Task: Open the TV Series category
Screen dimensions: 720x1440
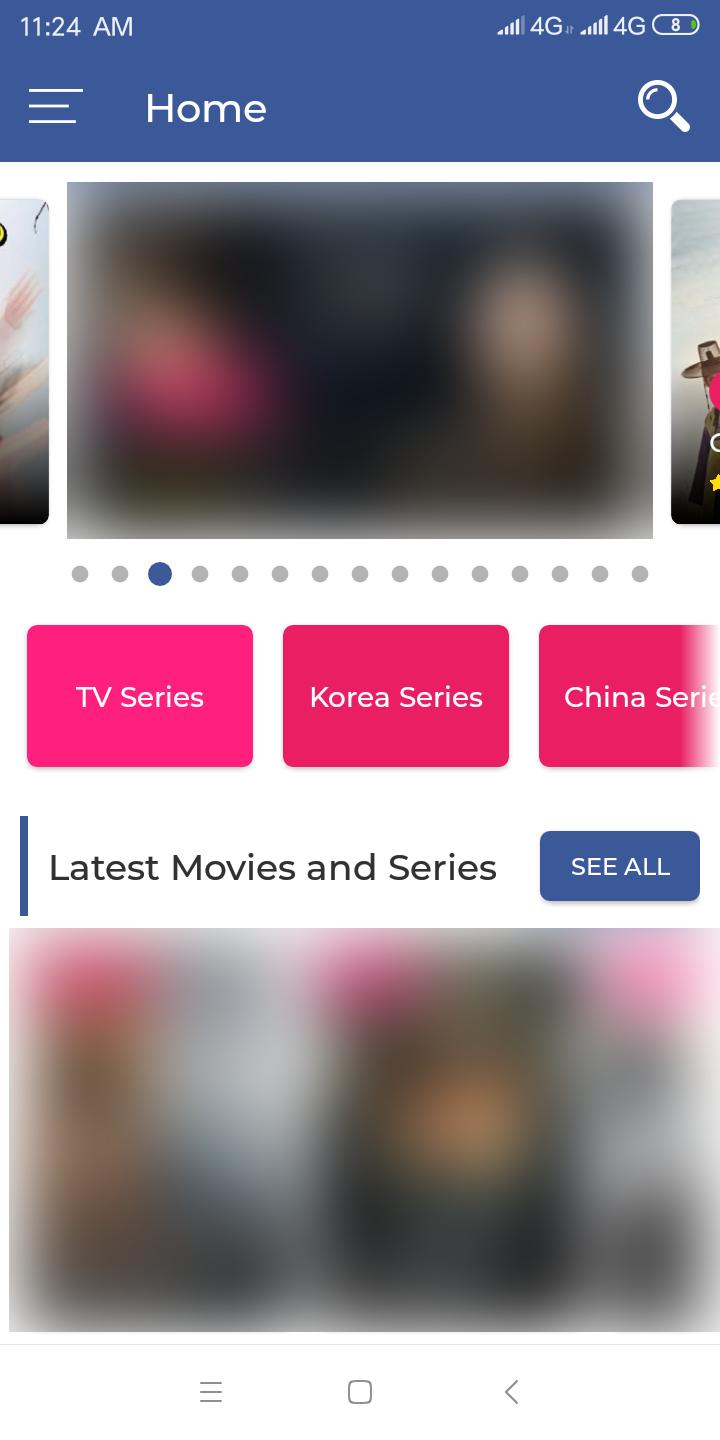Action: (x=140, y=696)
